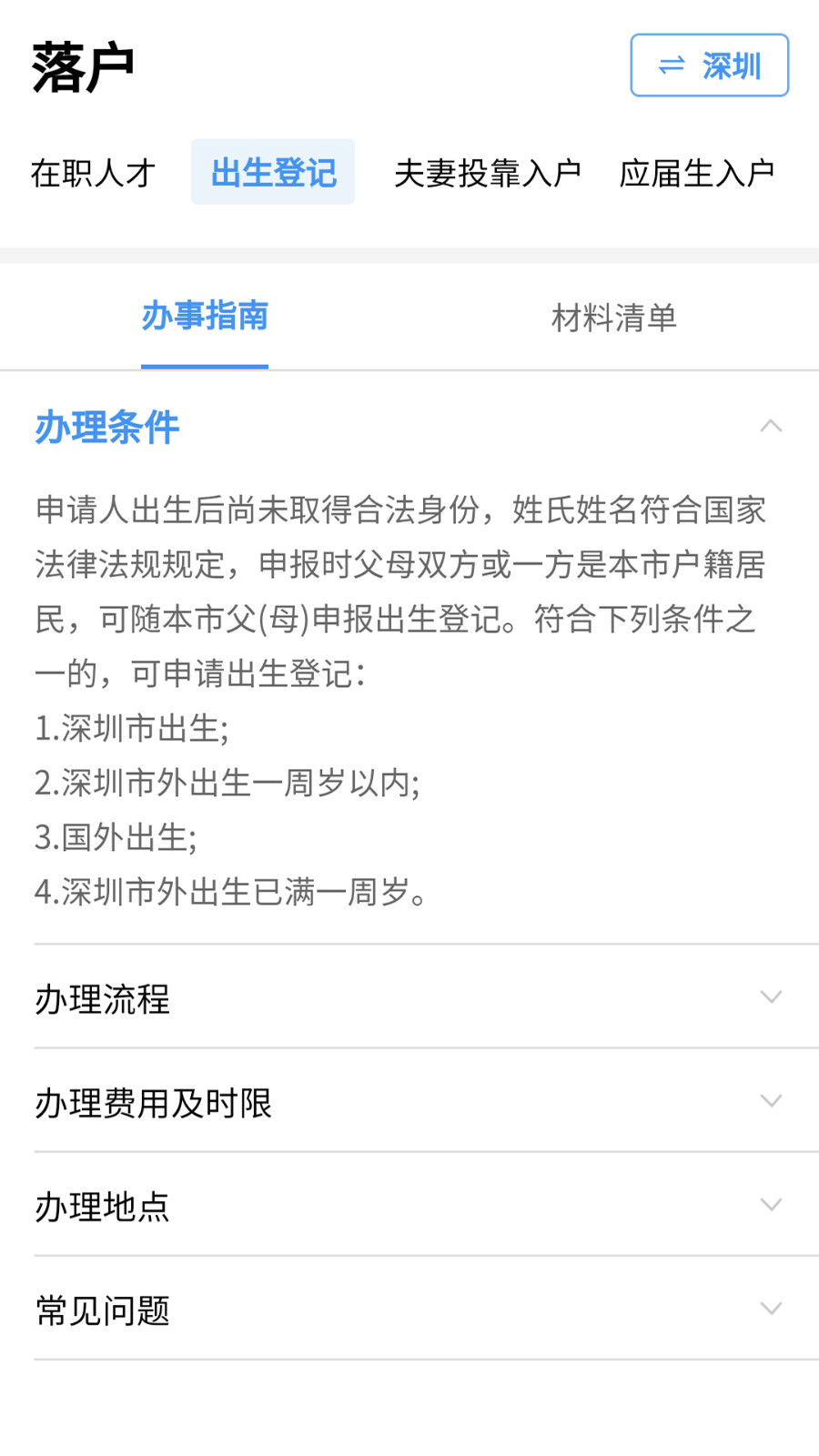Tap the 办理费用及时限 chevron icon
819x1456 pixels.
(x=772, y=1100)
